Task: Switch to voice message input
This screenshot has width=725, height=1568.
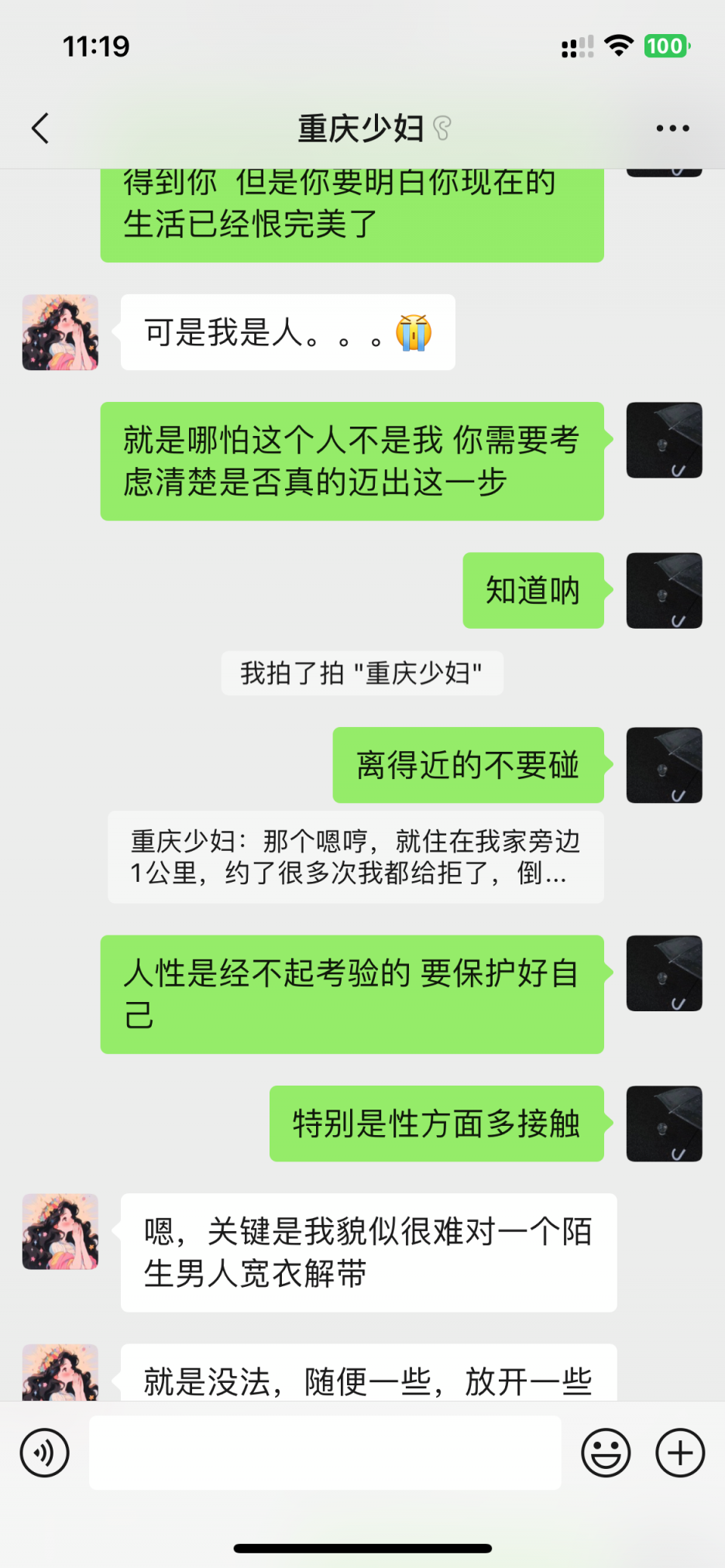Action: click(x=45, y=1453)
